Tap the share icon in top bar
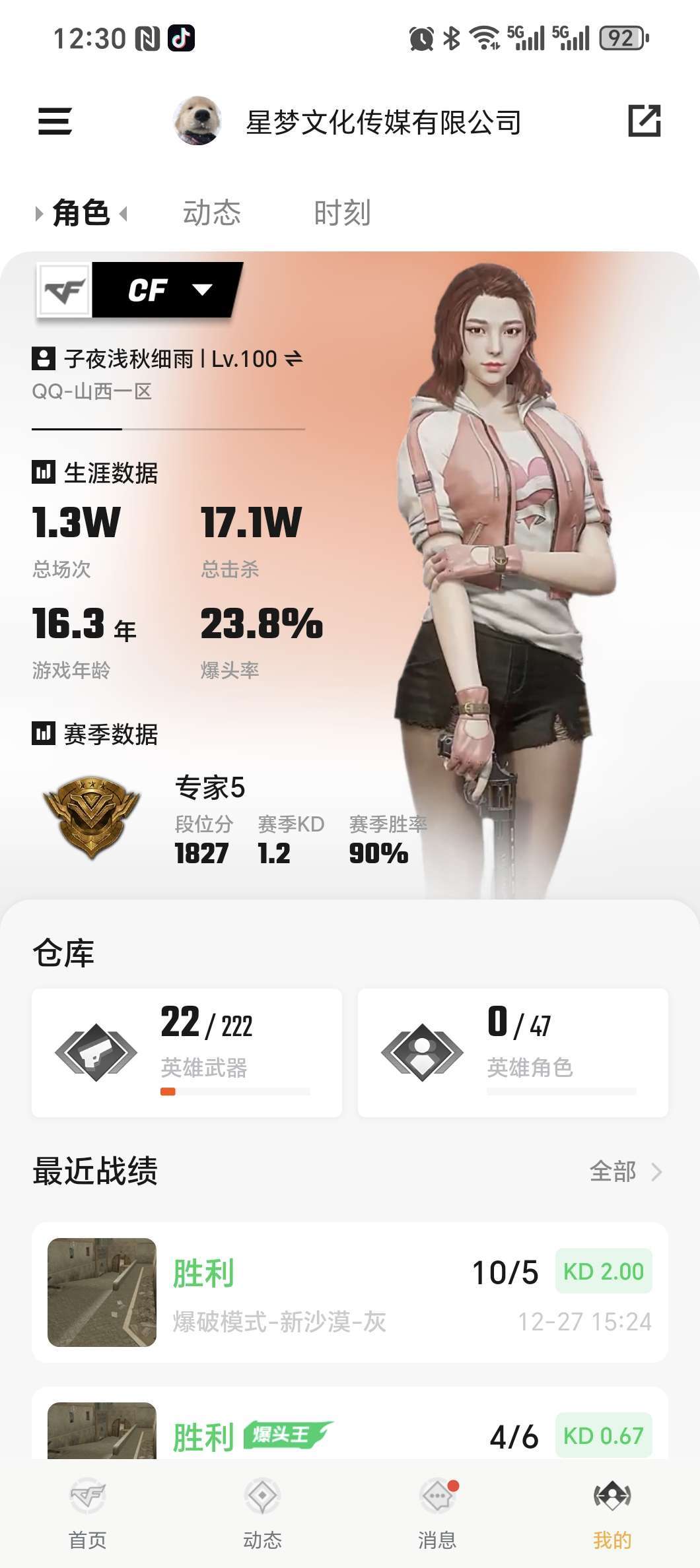This screenshot has height=1568, width=700. tap(644, 121)
